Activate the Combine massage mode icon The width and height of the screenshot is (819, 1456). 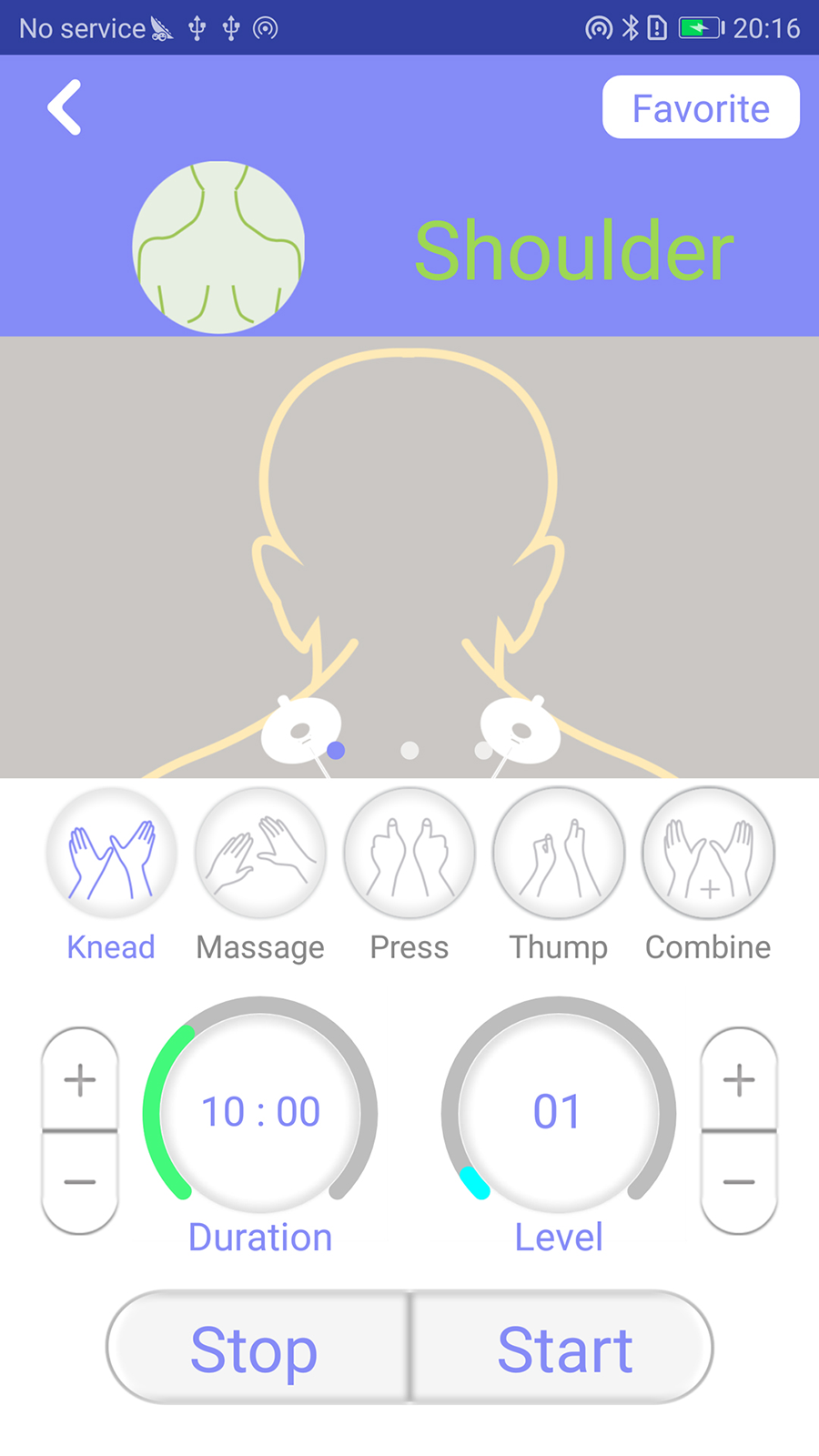click(x=707, y=851)
